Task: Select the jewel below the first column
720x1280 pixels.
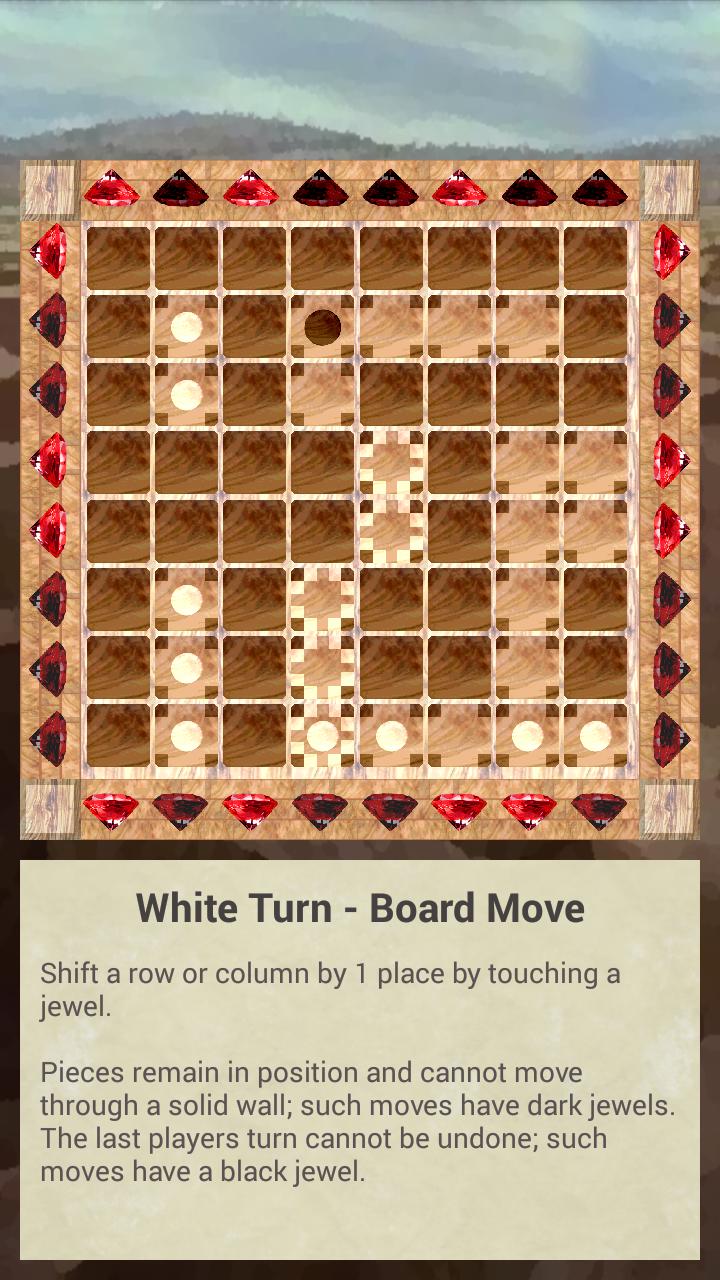Action: (111, 811)
